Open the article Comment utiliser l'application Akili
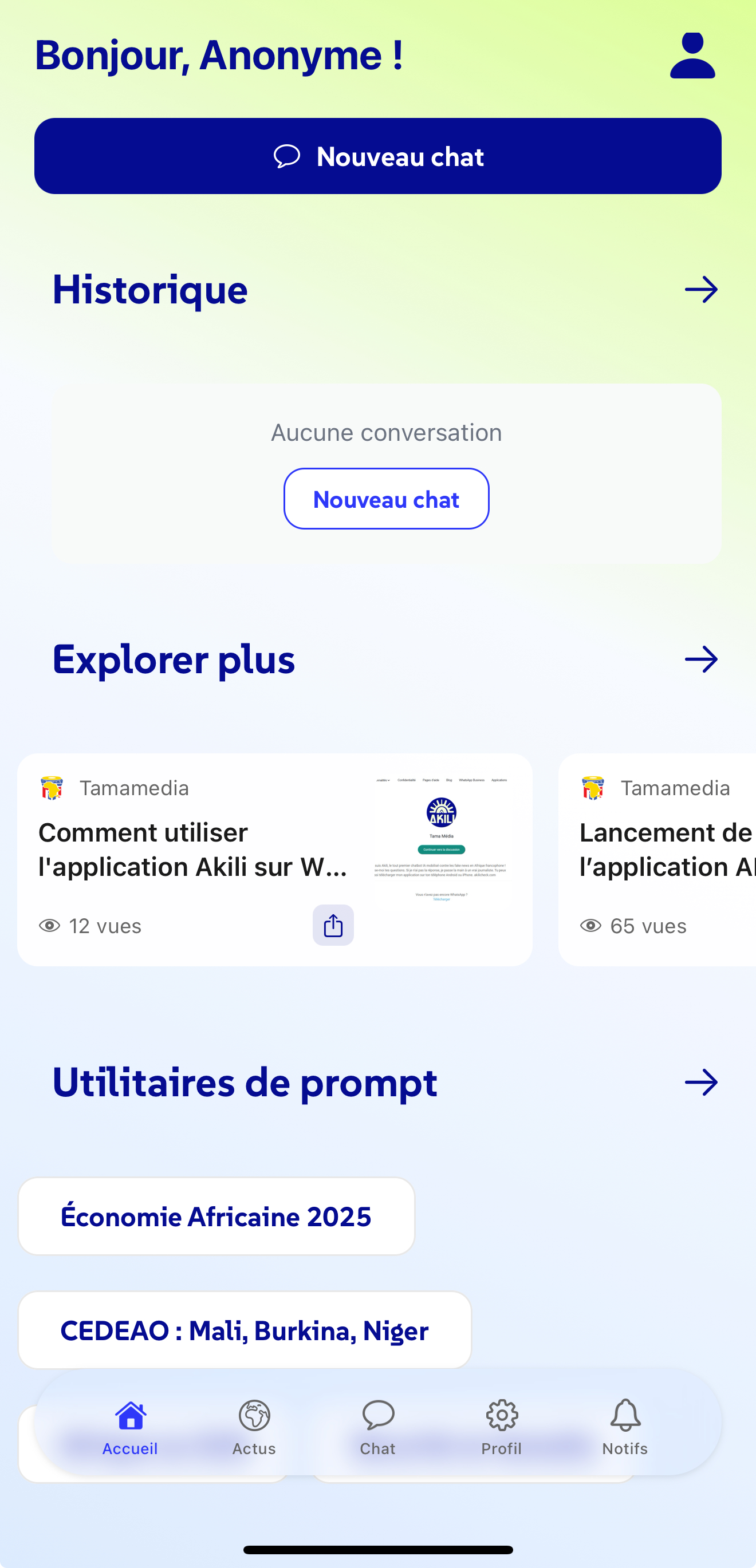Screen dimensions: 756x1568 point(192,850)
